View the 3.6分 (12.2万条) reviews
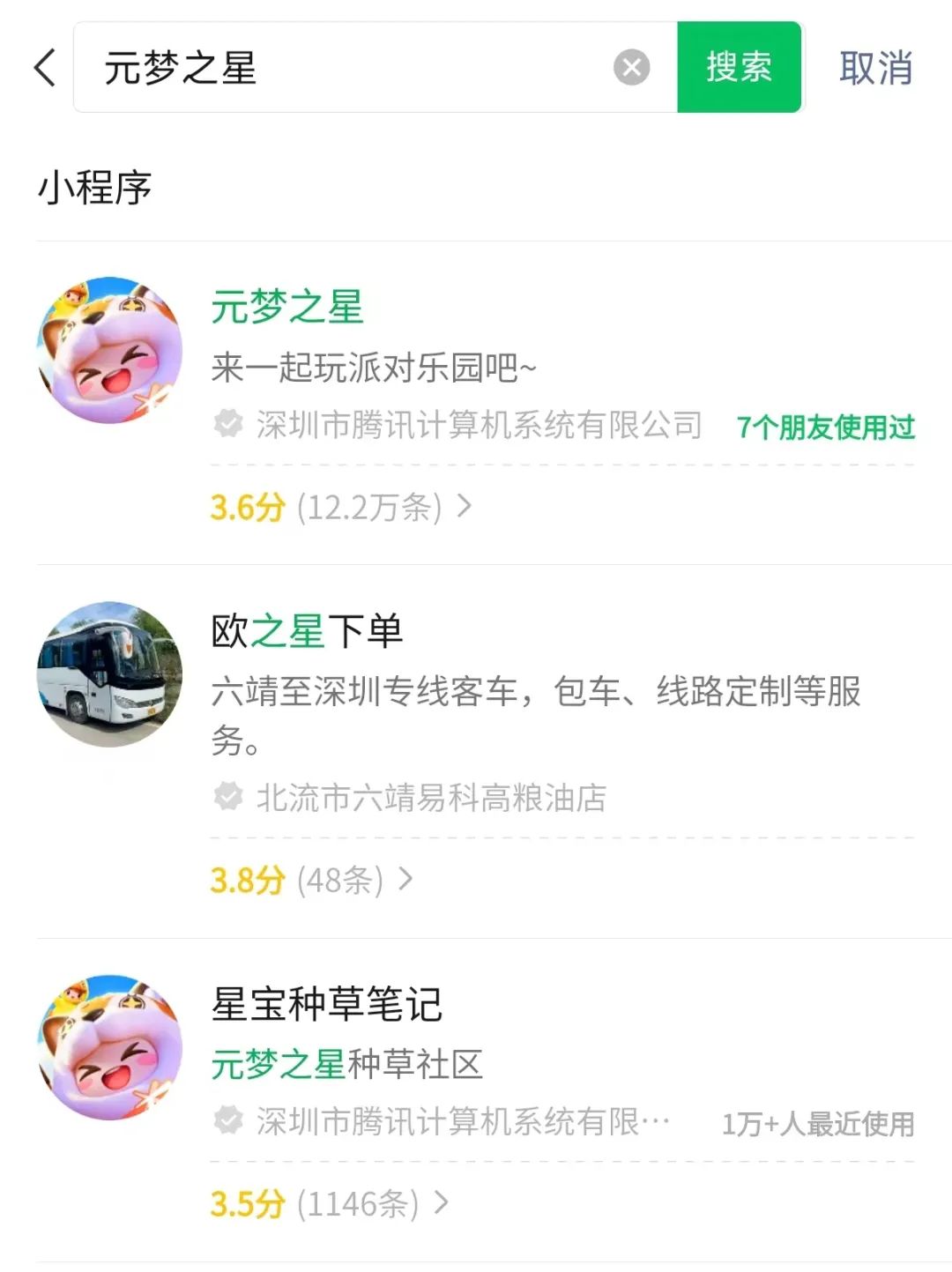The width and height of the screenshot is (952, 1272). [x=340, y=507]
